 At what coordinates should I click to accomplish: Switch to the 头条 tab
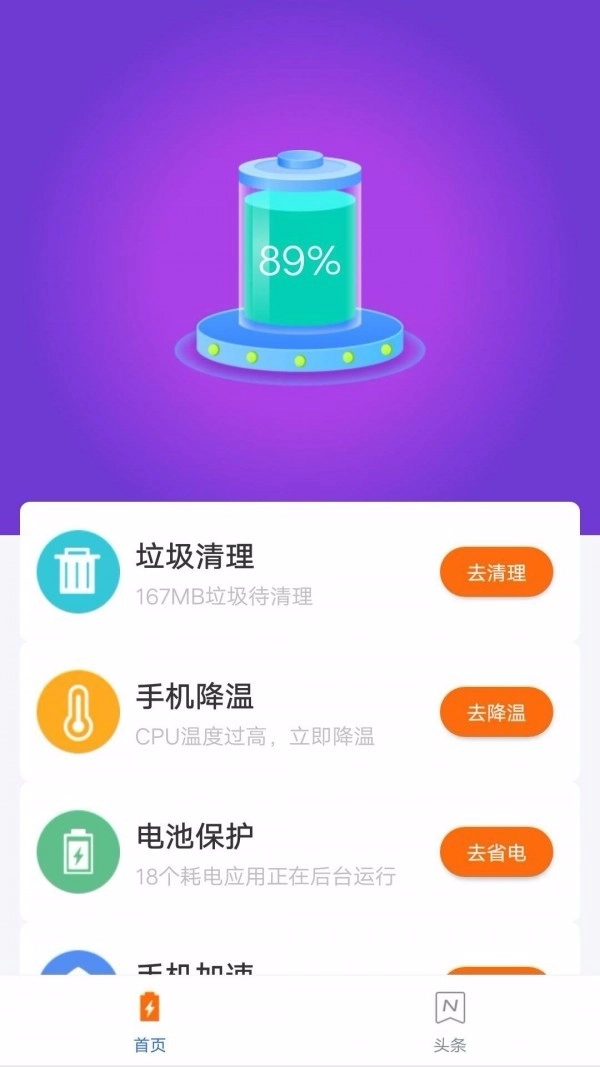point(450,1022)
